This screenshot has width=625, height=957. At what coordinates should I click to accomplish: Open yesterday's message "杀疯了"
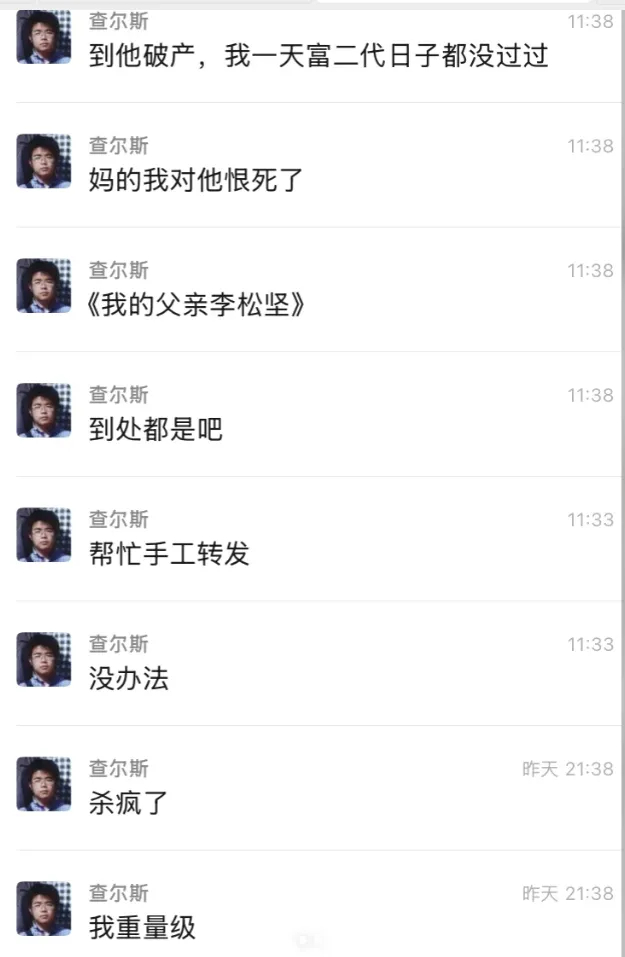(129, 803)
